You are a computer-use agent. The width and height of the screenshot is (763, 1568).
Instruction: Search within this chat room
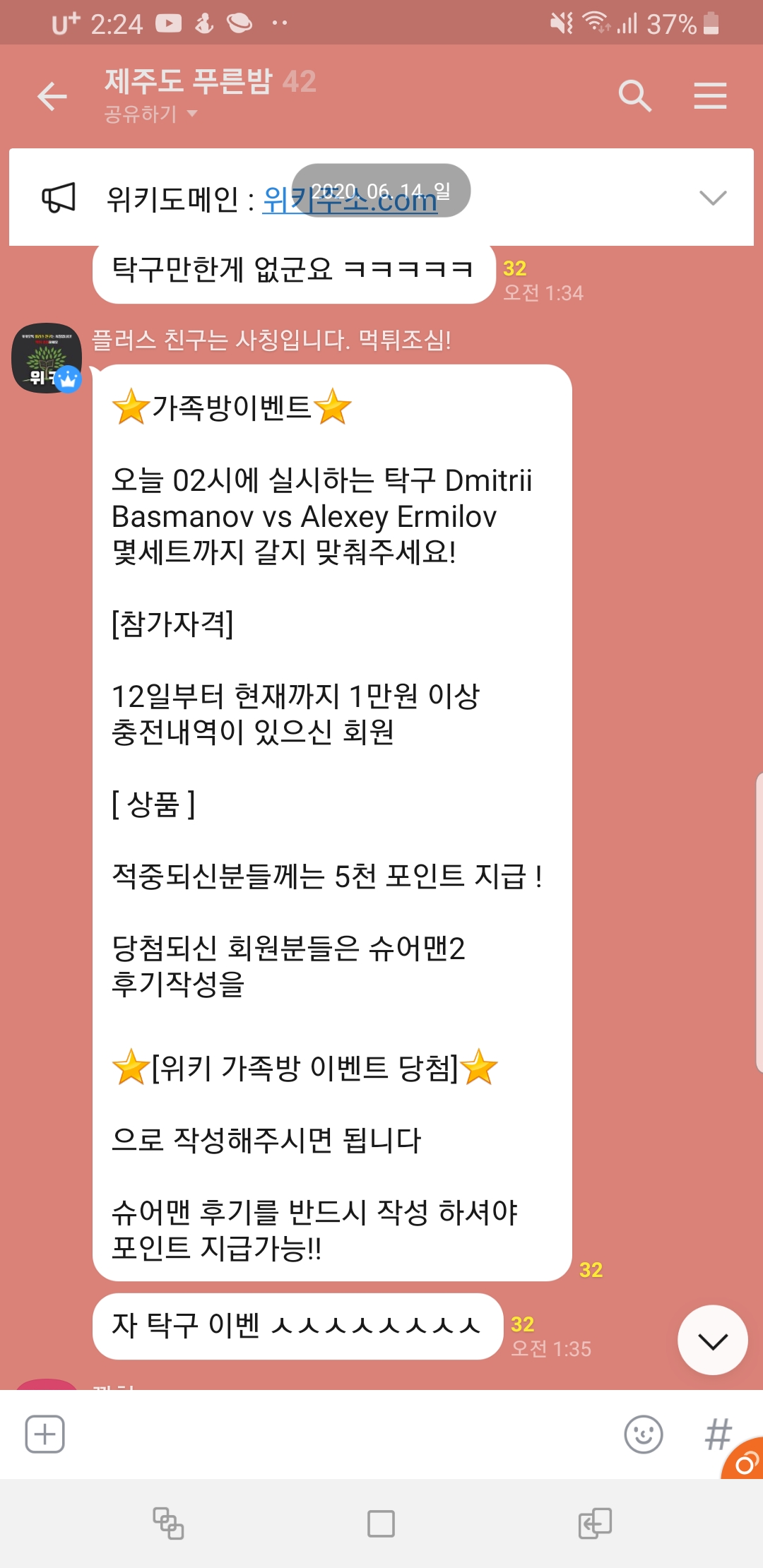coord(634,96)
